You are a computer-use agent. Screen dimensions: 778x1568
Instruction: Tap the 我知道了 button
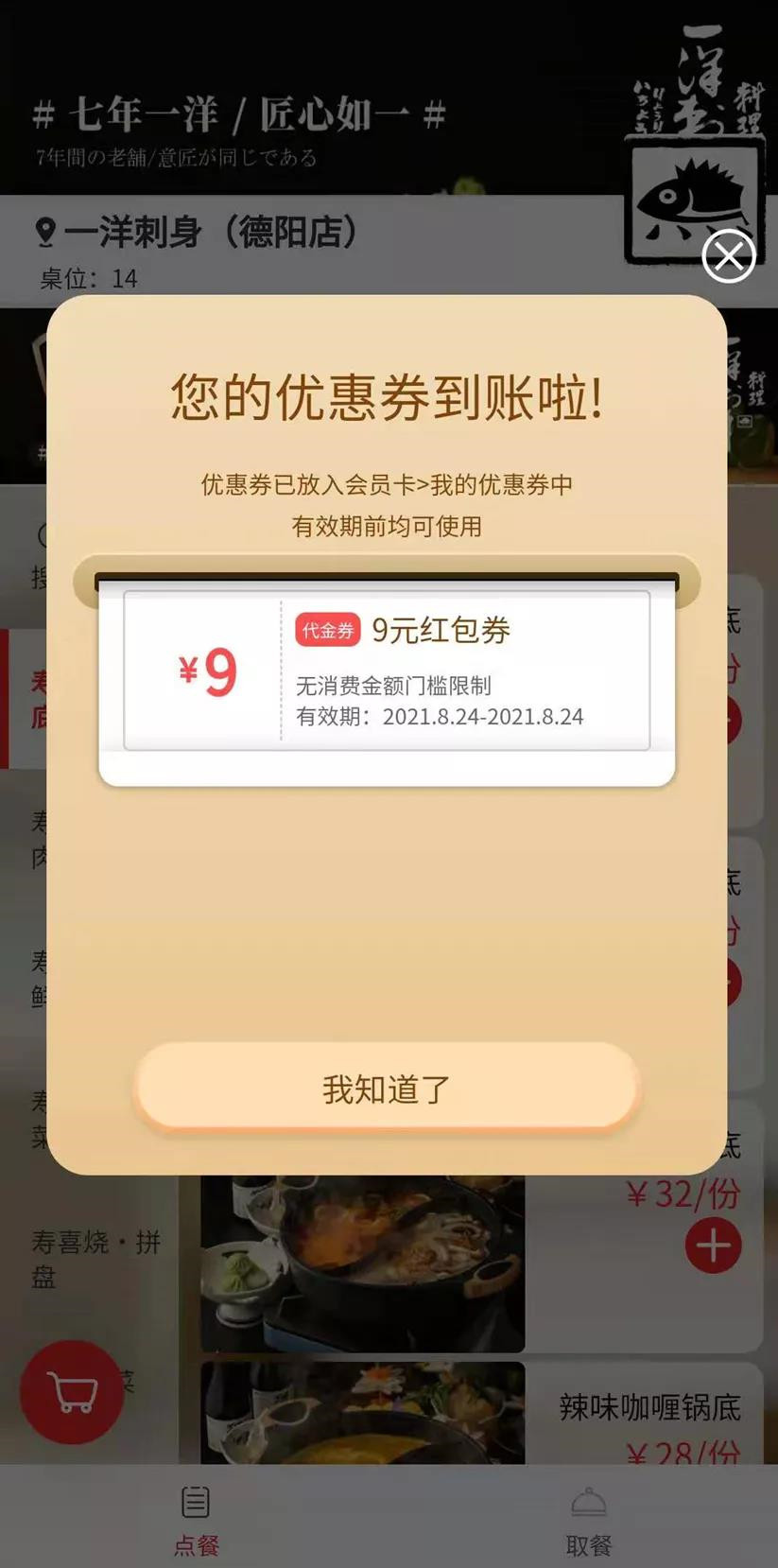click(x=387, y=1088)
